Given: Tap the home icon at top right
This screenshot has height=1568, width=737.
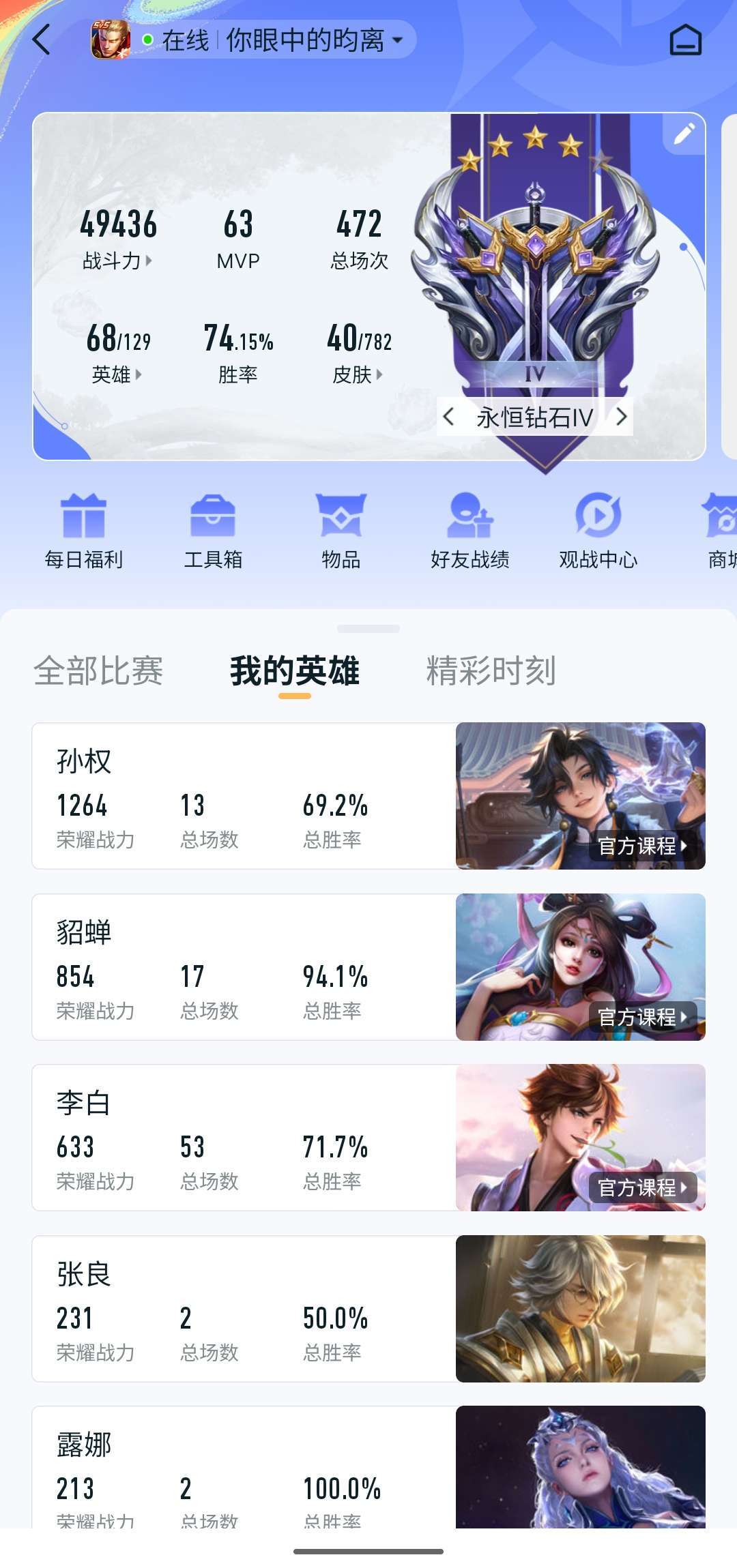Looking at the screenshot, I should coord(685,39).
